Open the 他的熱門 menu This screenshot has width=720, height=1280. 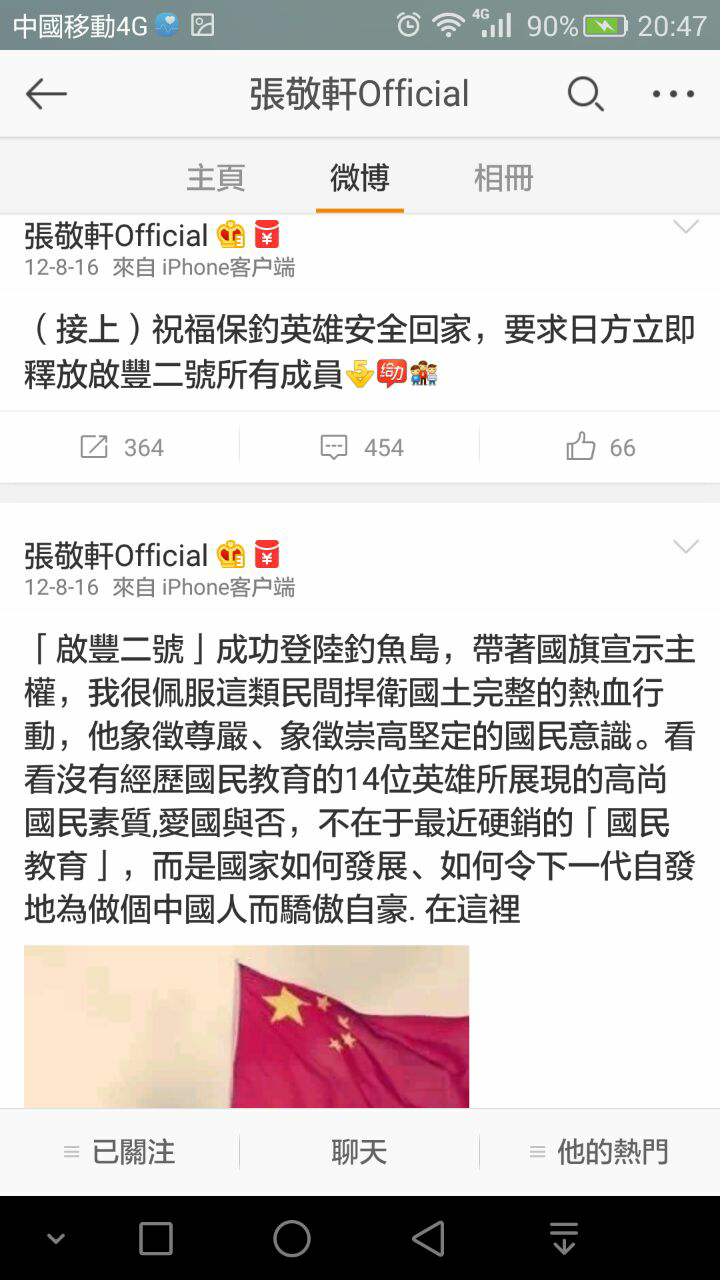(x=600, y=1152)
